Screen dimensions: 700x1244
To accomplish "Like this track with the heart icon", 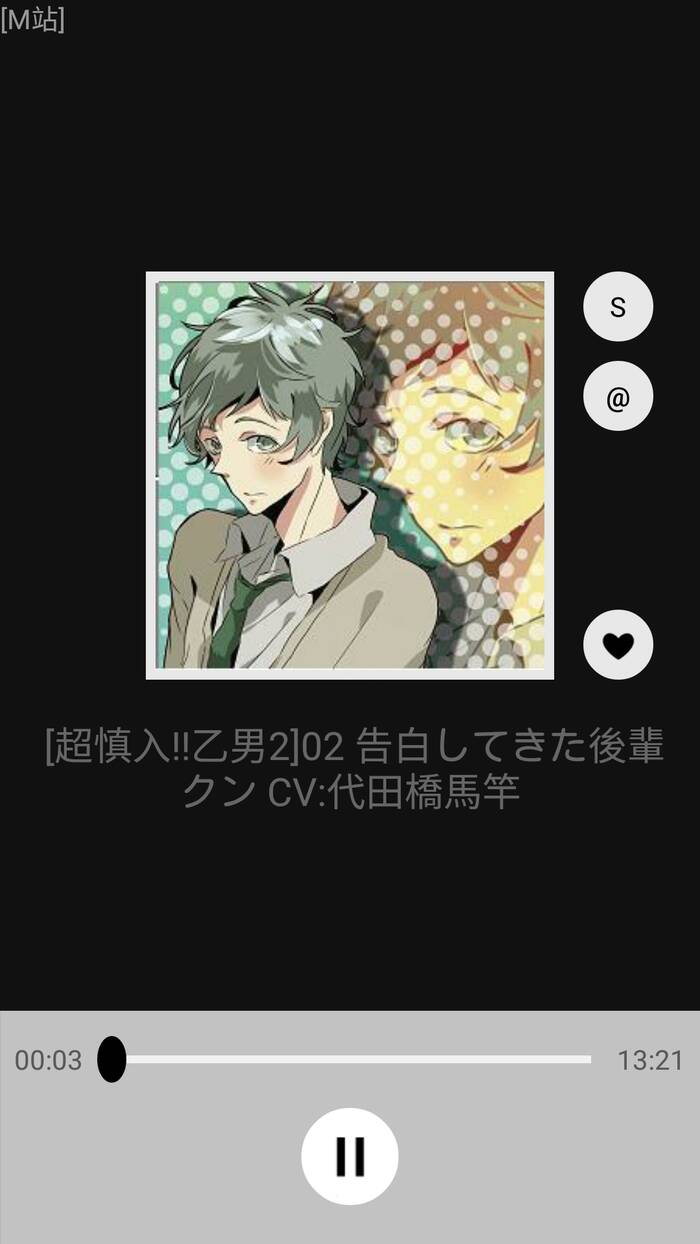I will 618,645.
